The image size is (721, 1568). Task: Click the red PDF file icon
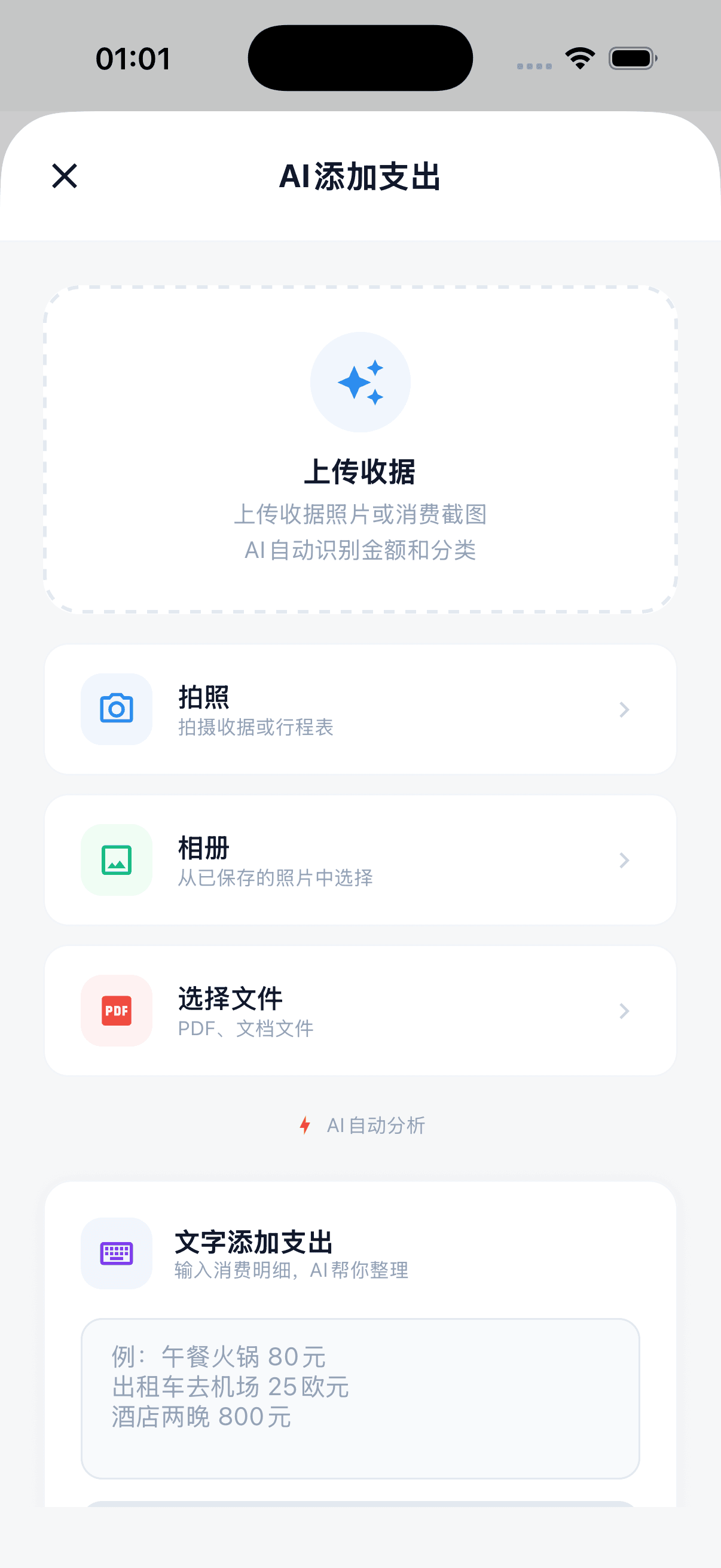coord(116,1010)
